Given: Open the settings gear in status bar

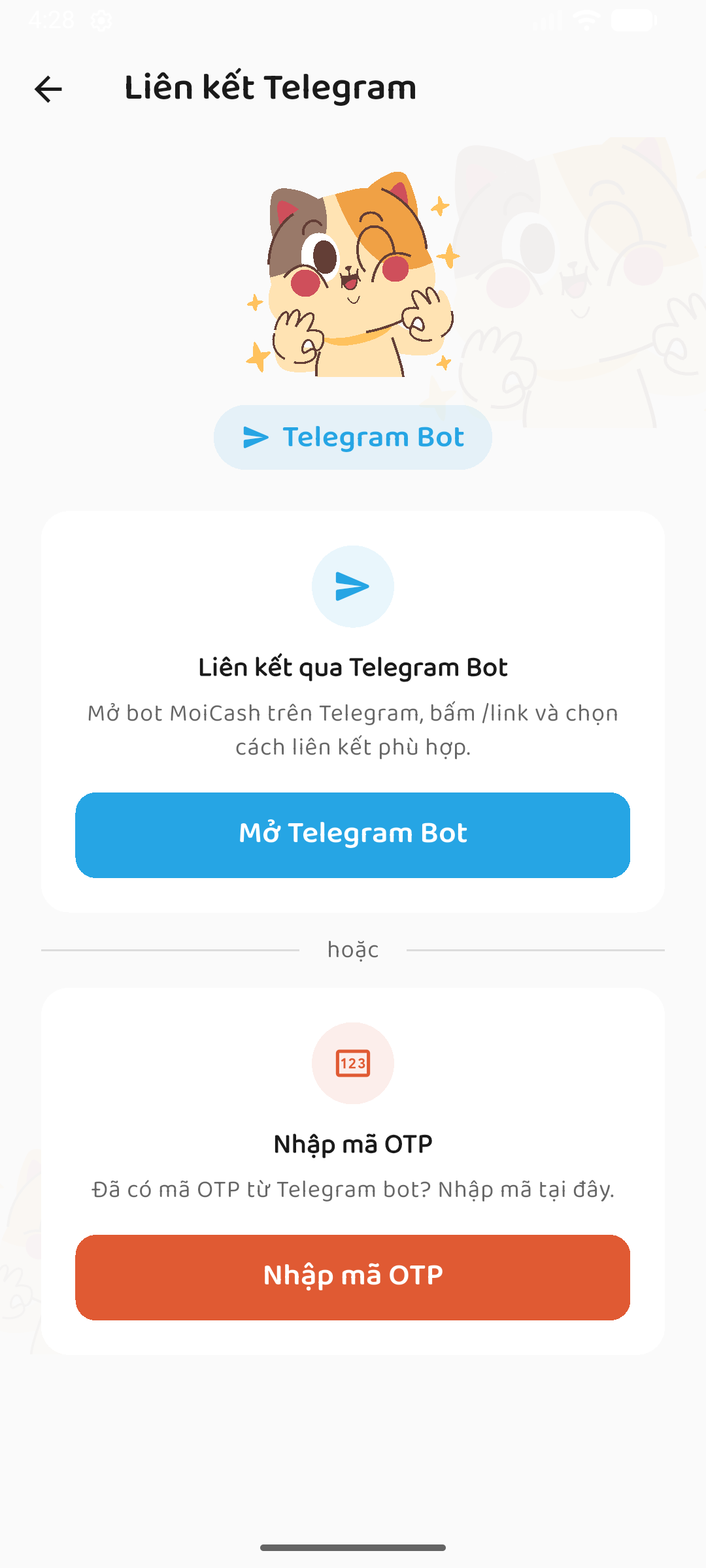Looking at the screenshot, I should point(101,21).
